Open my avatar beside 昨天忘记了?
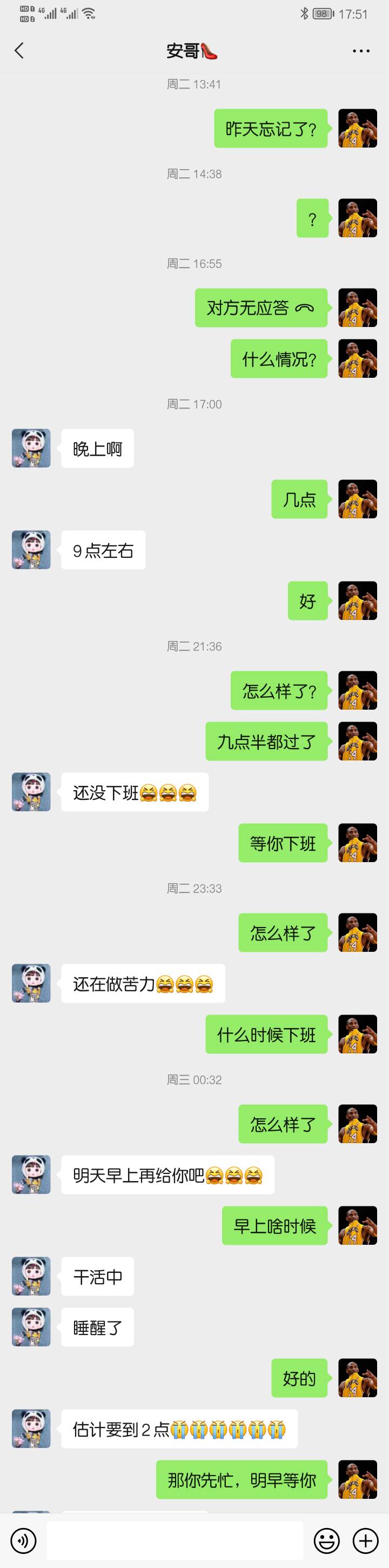 coord(357,129)
